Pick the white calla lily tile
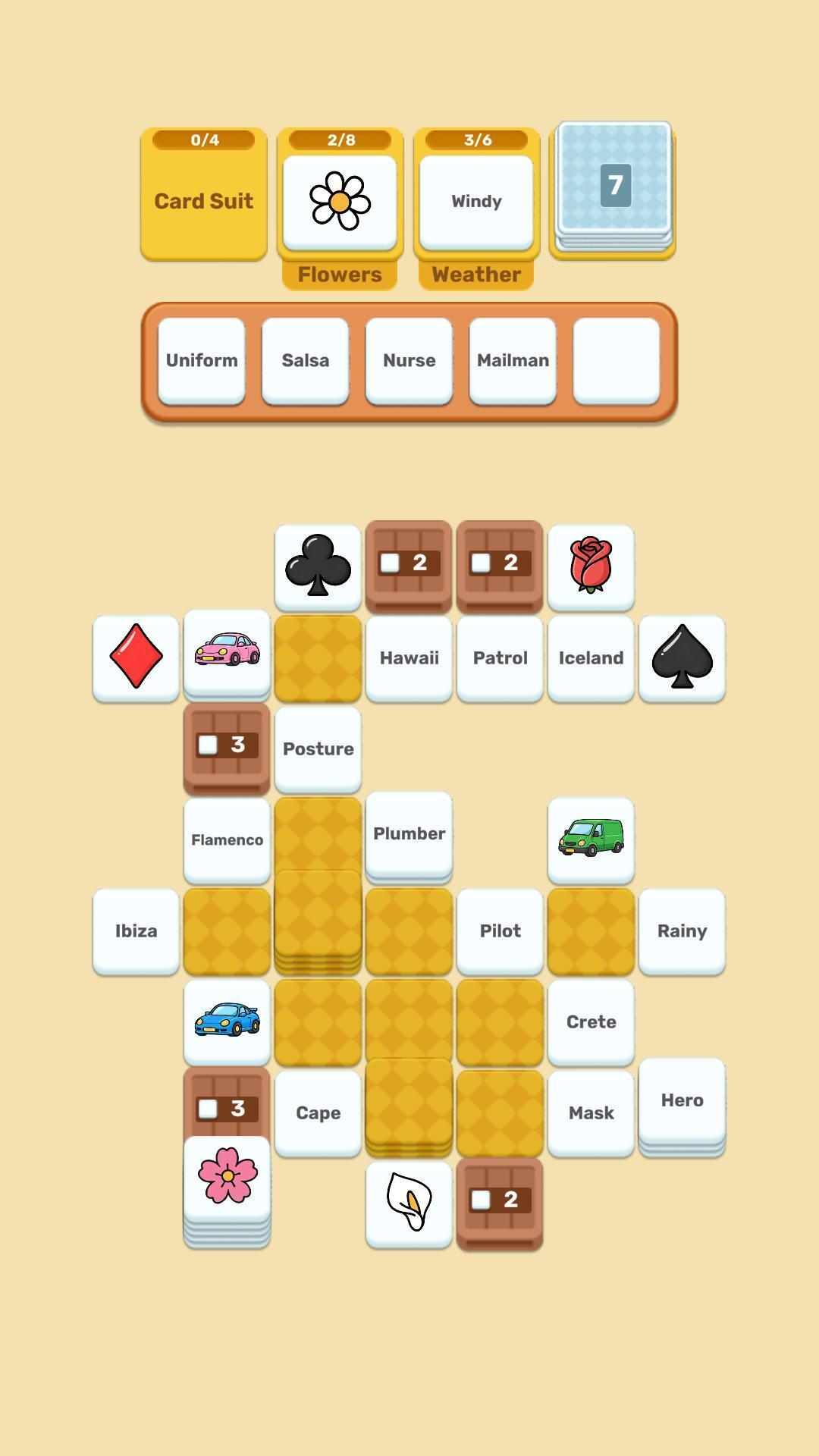 (x=409, y=1204)
